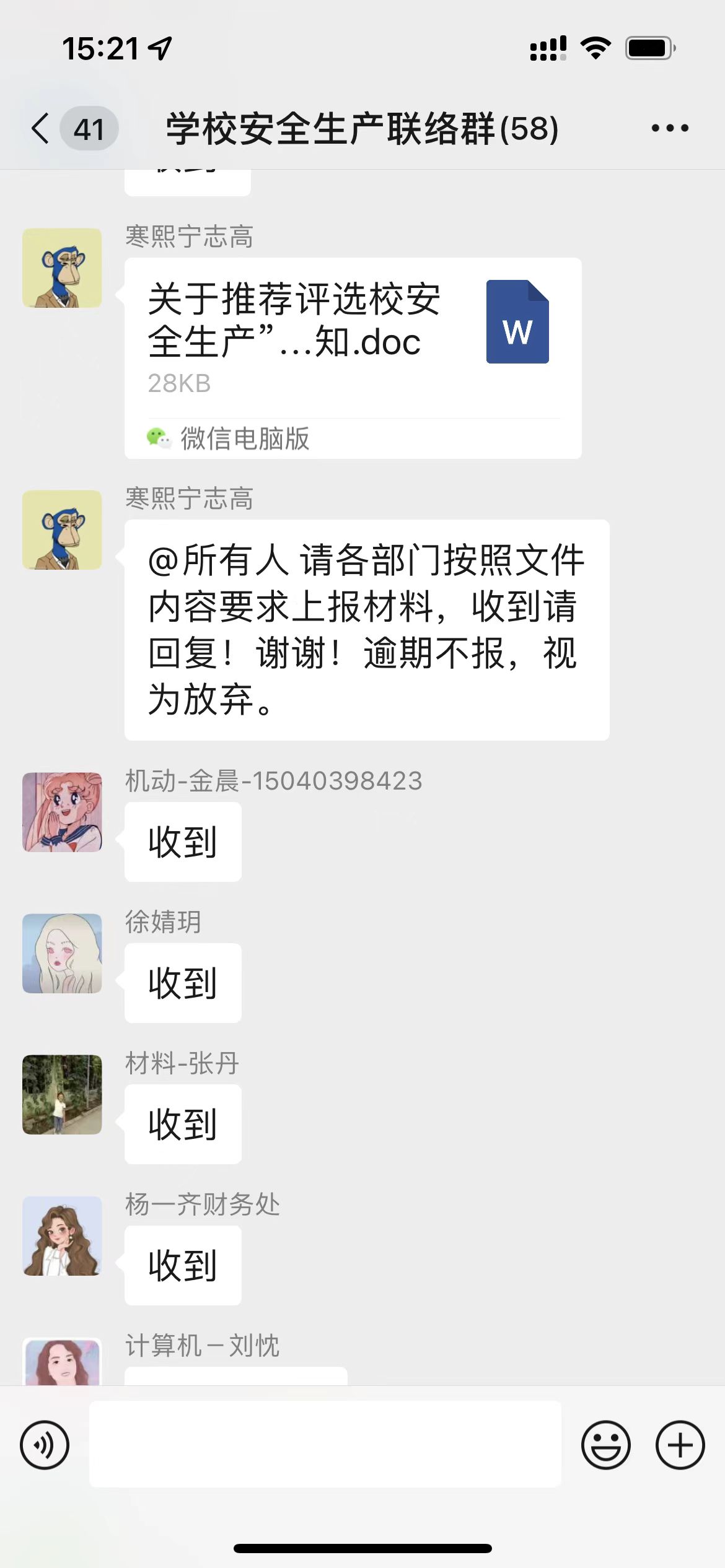Open 寒熙宁志高's avatar beside the doc file
The width and height of the screenshot is (725, 1568).
click(x=62, y=268)
